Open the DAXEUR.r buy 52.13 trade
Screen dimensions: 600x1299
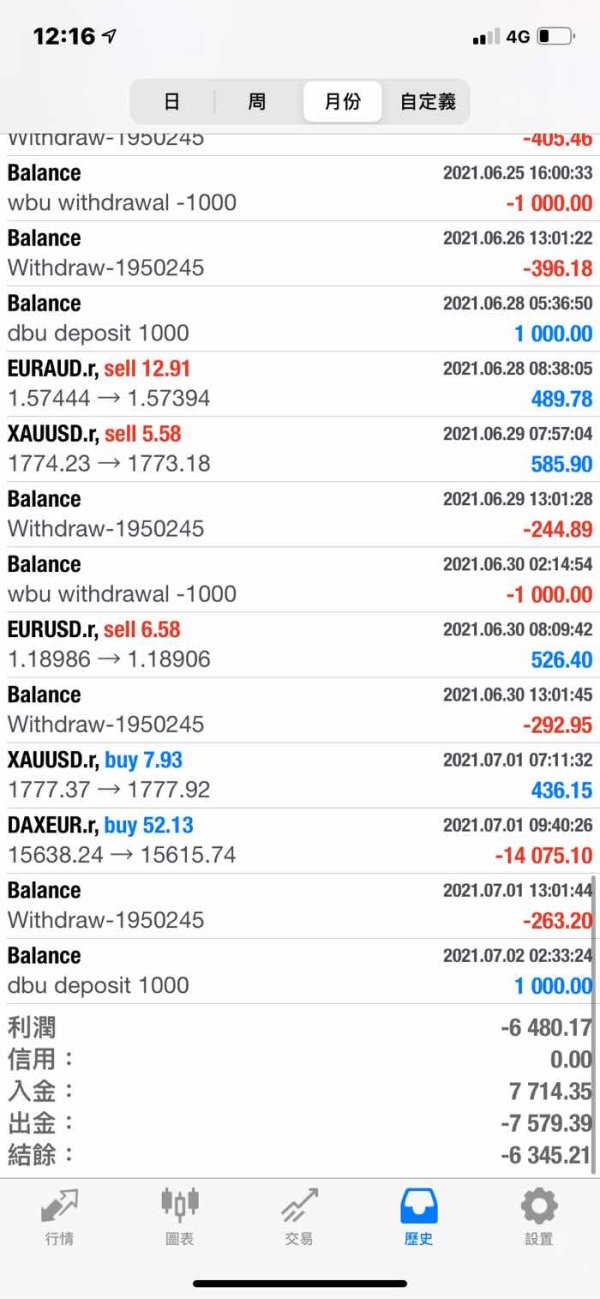tap(300, 840)
